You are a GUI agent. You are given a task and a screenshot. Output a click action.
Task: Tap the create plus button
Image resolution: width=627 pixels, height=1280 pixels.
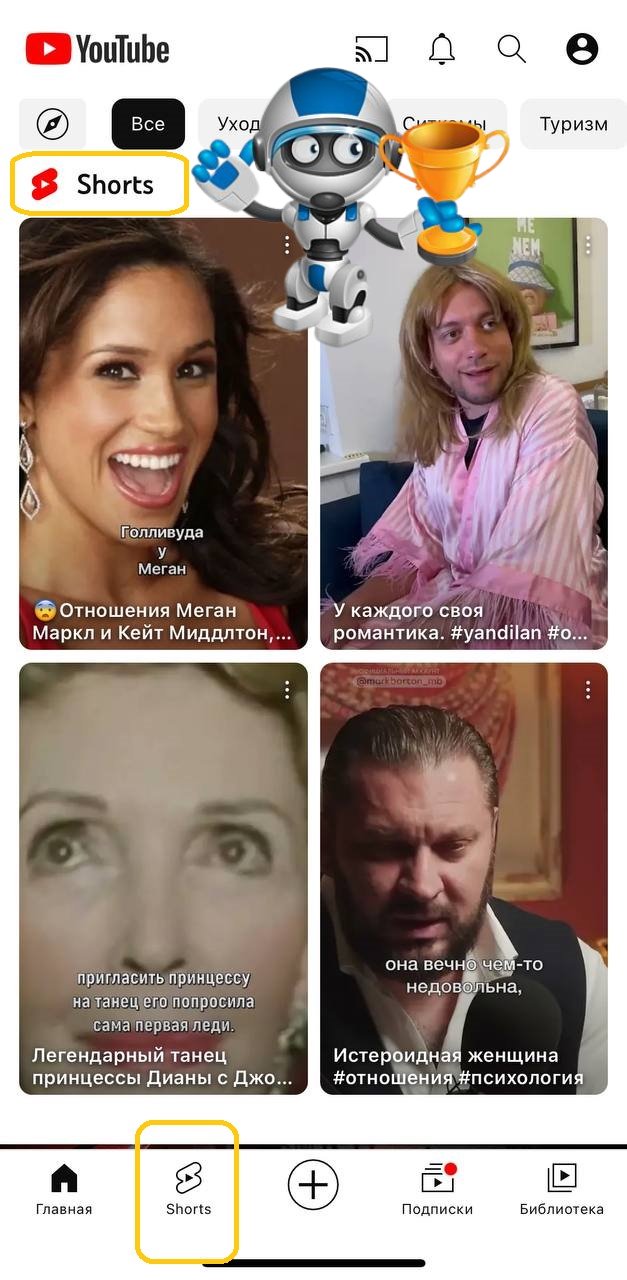point(313,1186)
